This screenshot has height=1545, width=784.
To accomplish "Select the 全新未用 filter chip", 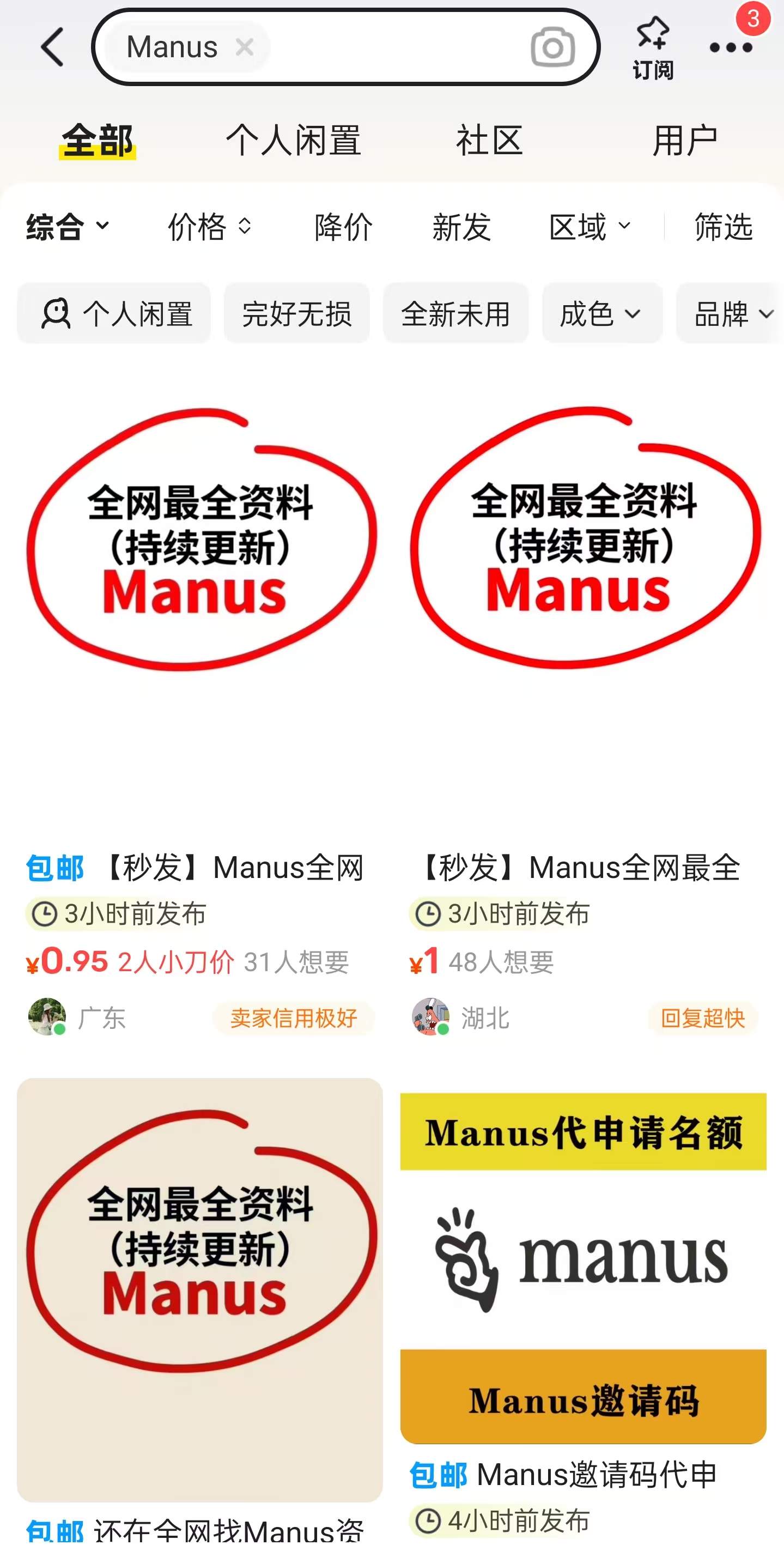I will 455,314.
